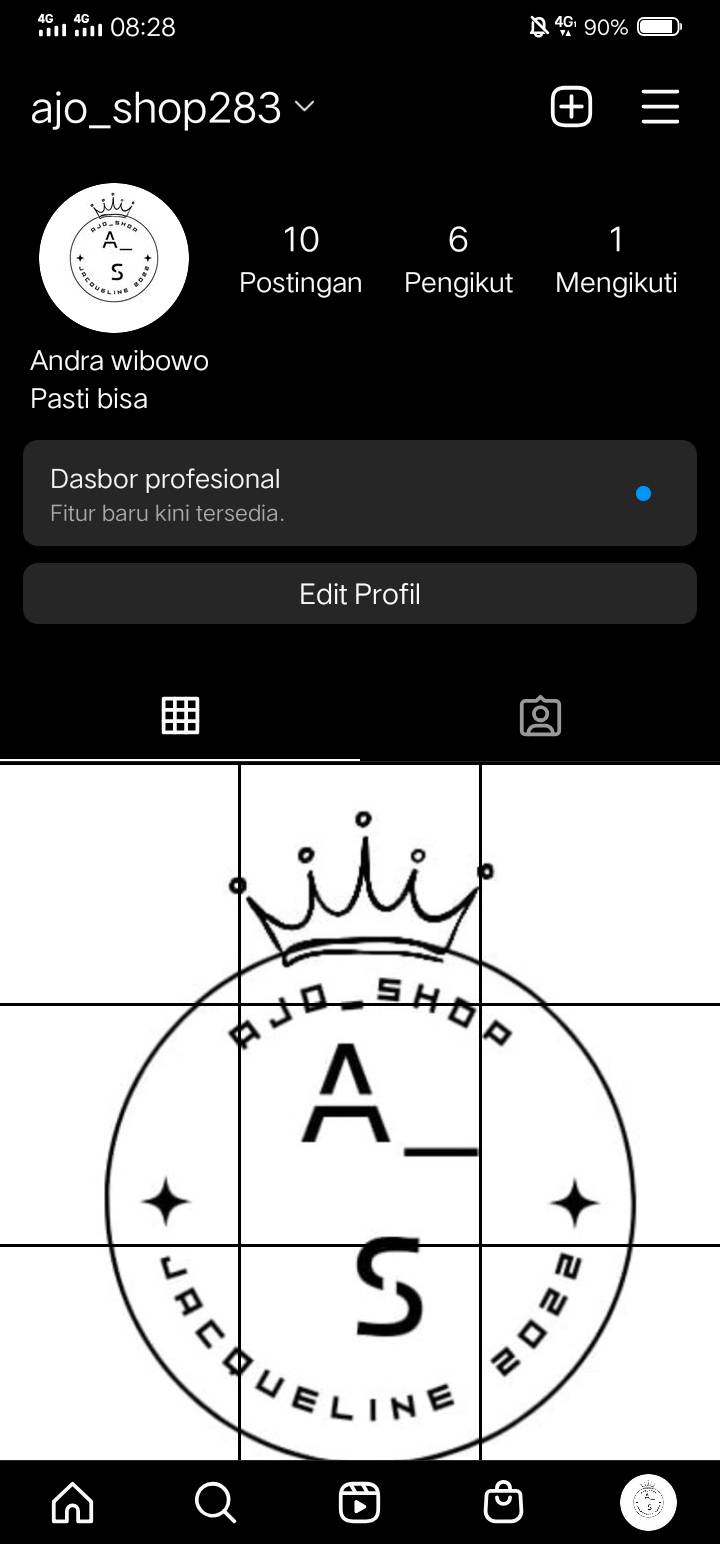Create a new post with plus icon

click(571, 106)
